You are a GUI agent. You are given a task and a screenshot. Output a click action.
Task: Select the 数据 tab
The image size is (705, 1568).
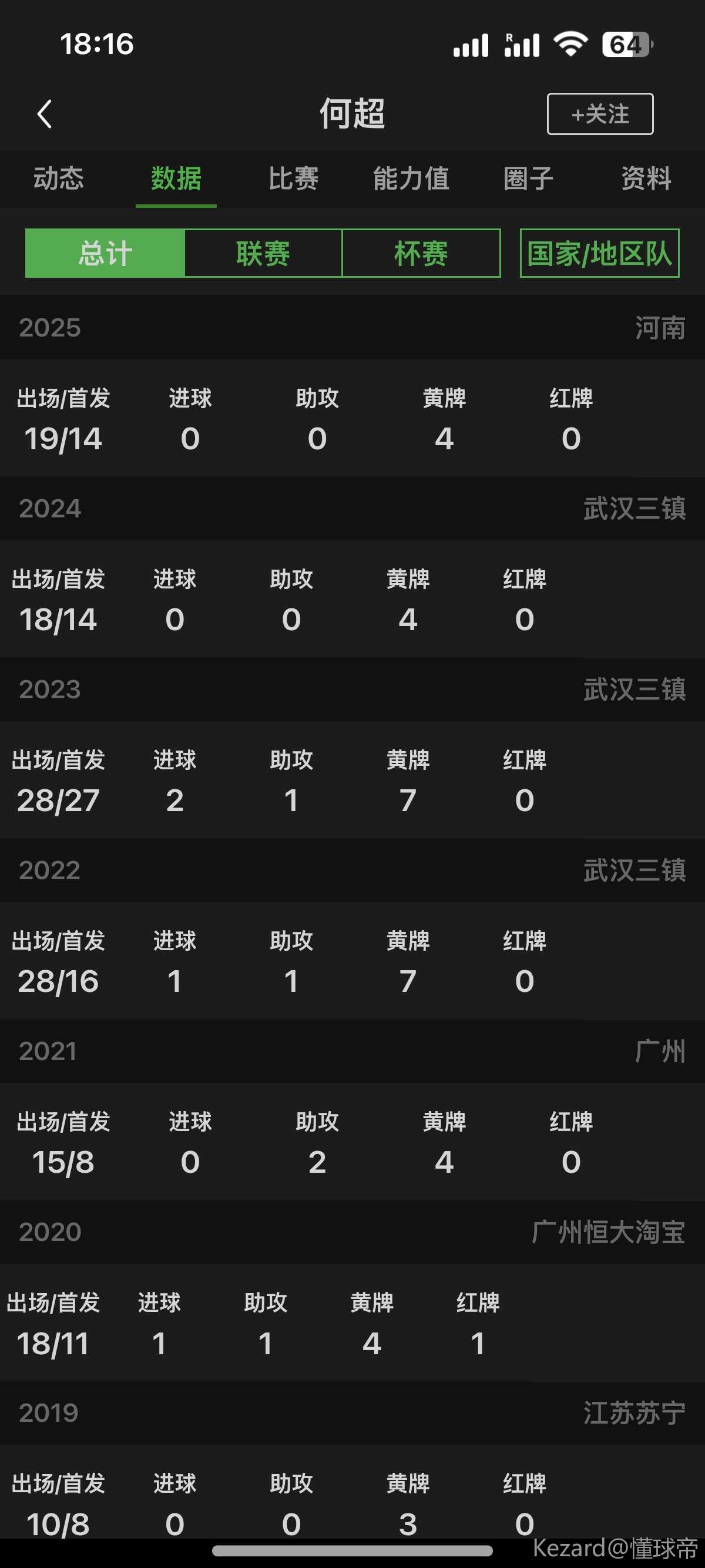[176, 179]
